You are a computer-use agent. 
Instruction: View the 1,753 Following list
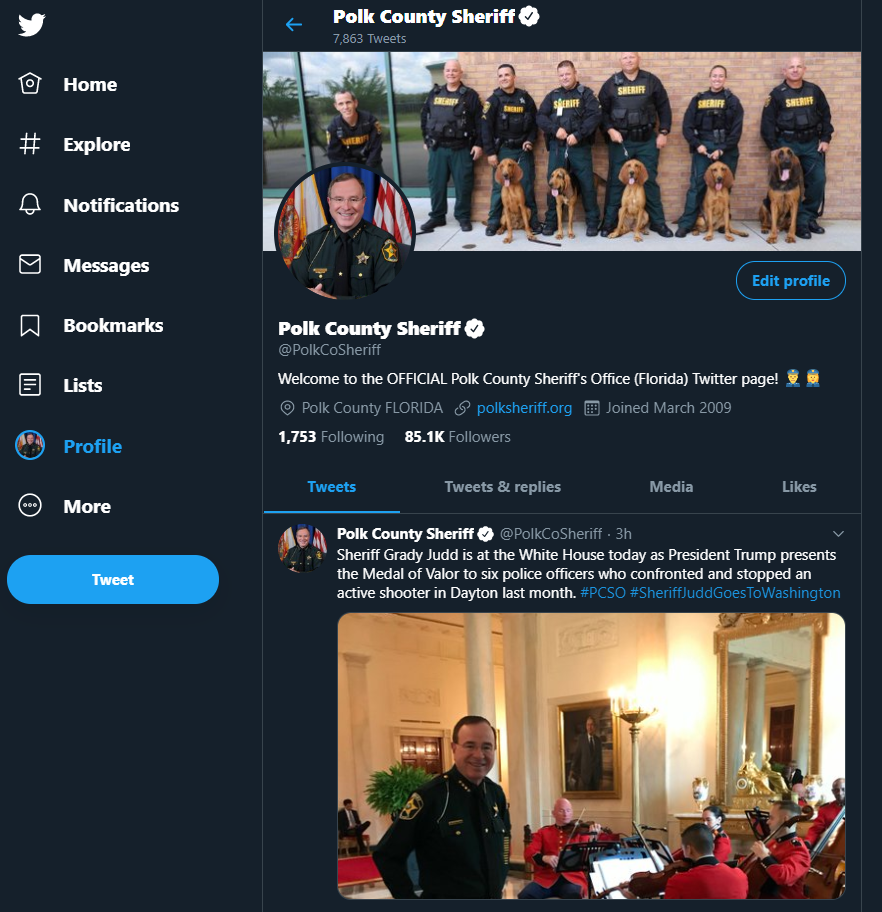tap(331, 437)
